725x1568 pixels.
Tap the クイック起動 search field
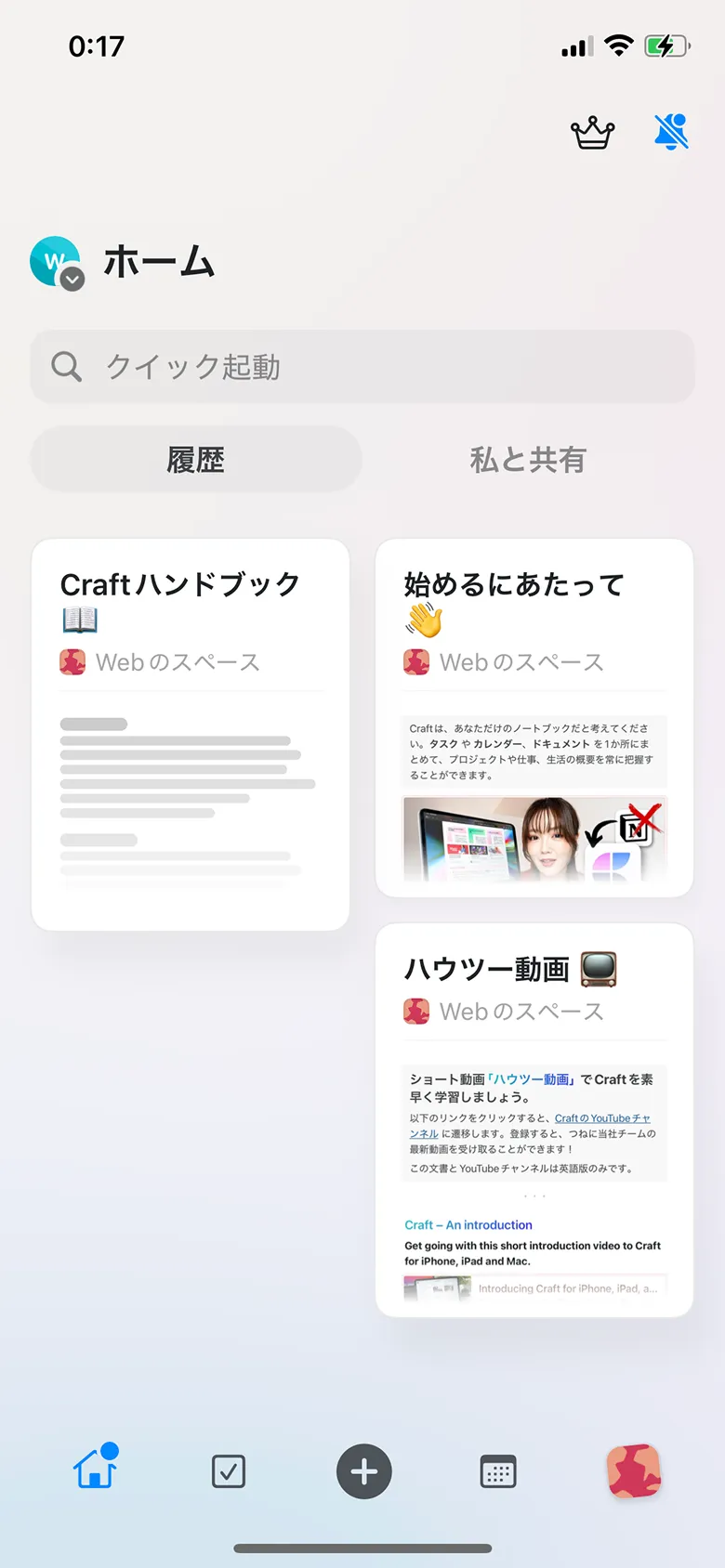pos(362,367)
